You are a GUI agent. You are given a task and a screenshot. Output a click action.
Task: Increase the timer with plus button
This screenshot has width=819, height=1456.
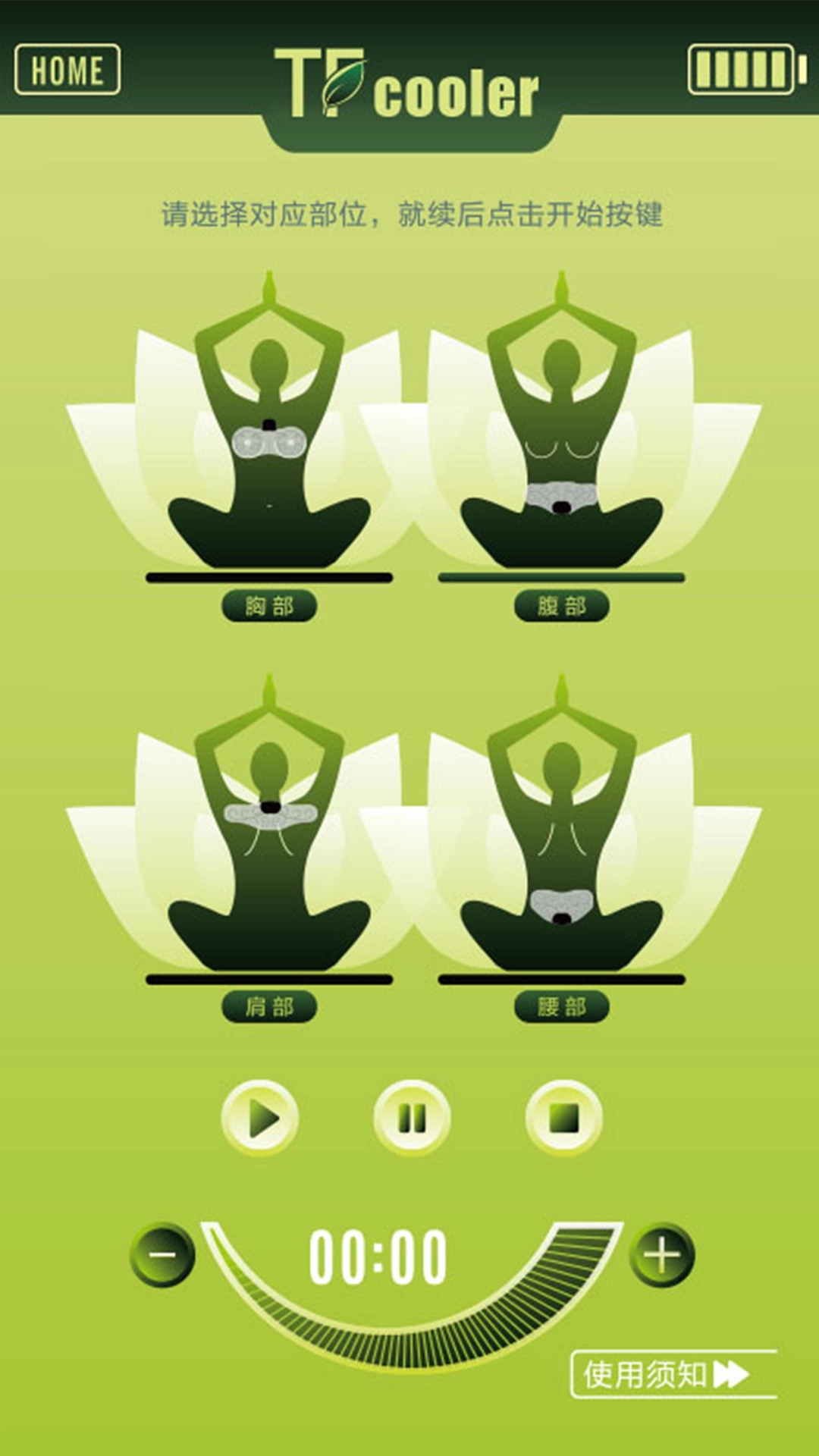(x=661, y=1255)
